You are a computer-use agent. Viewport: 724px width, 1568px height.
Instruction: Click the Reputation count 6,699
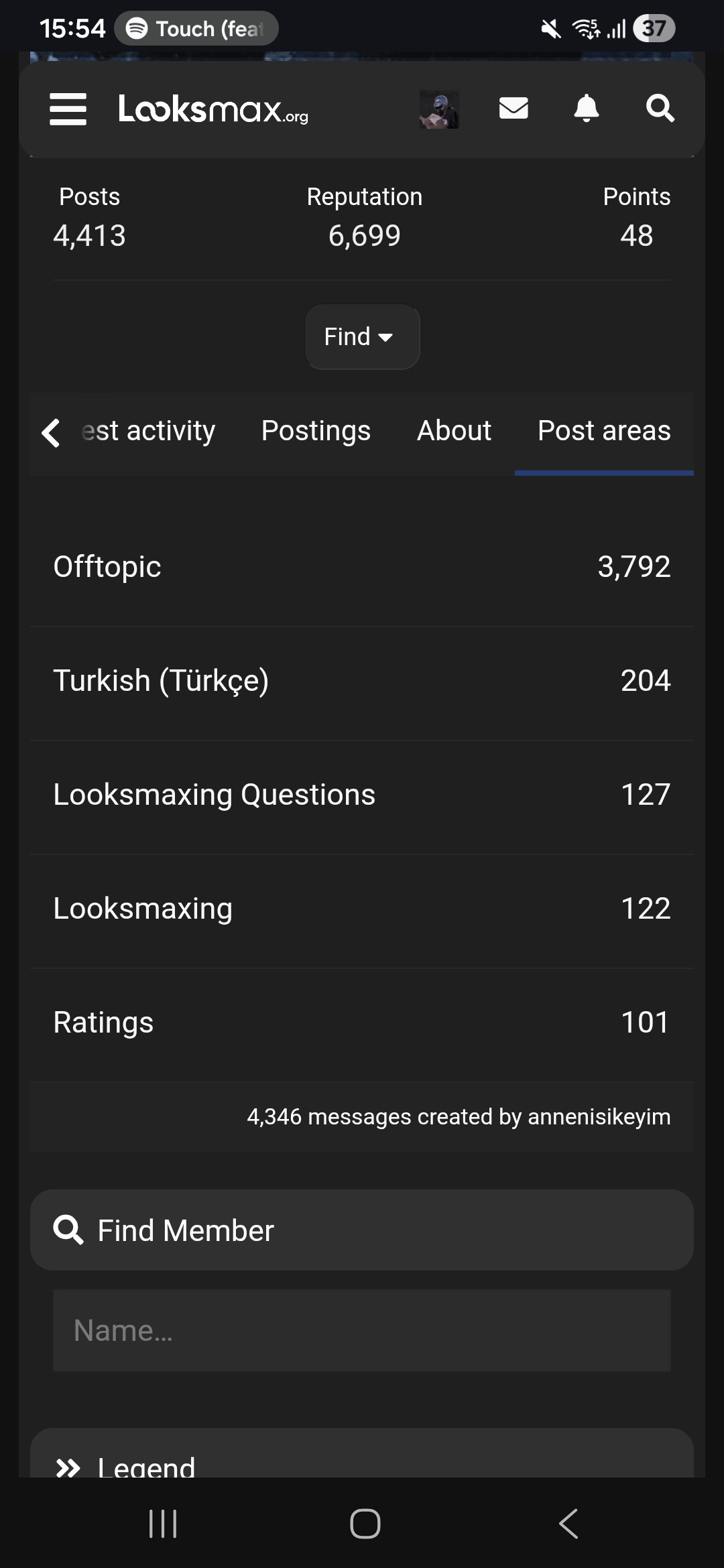364,235
